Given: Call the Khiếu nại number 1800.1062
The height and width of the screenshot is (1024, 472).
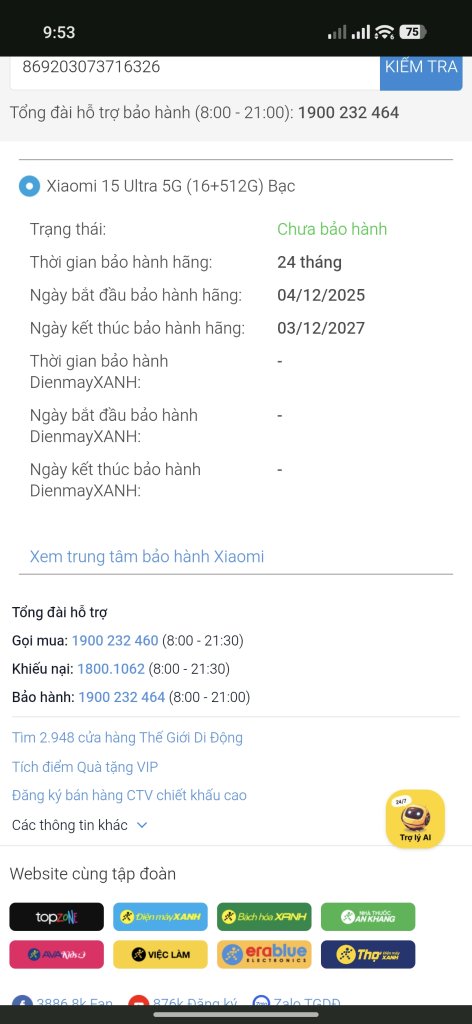Looking at the screenshot, I should coord(111,669).
